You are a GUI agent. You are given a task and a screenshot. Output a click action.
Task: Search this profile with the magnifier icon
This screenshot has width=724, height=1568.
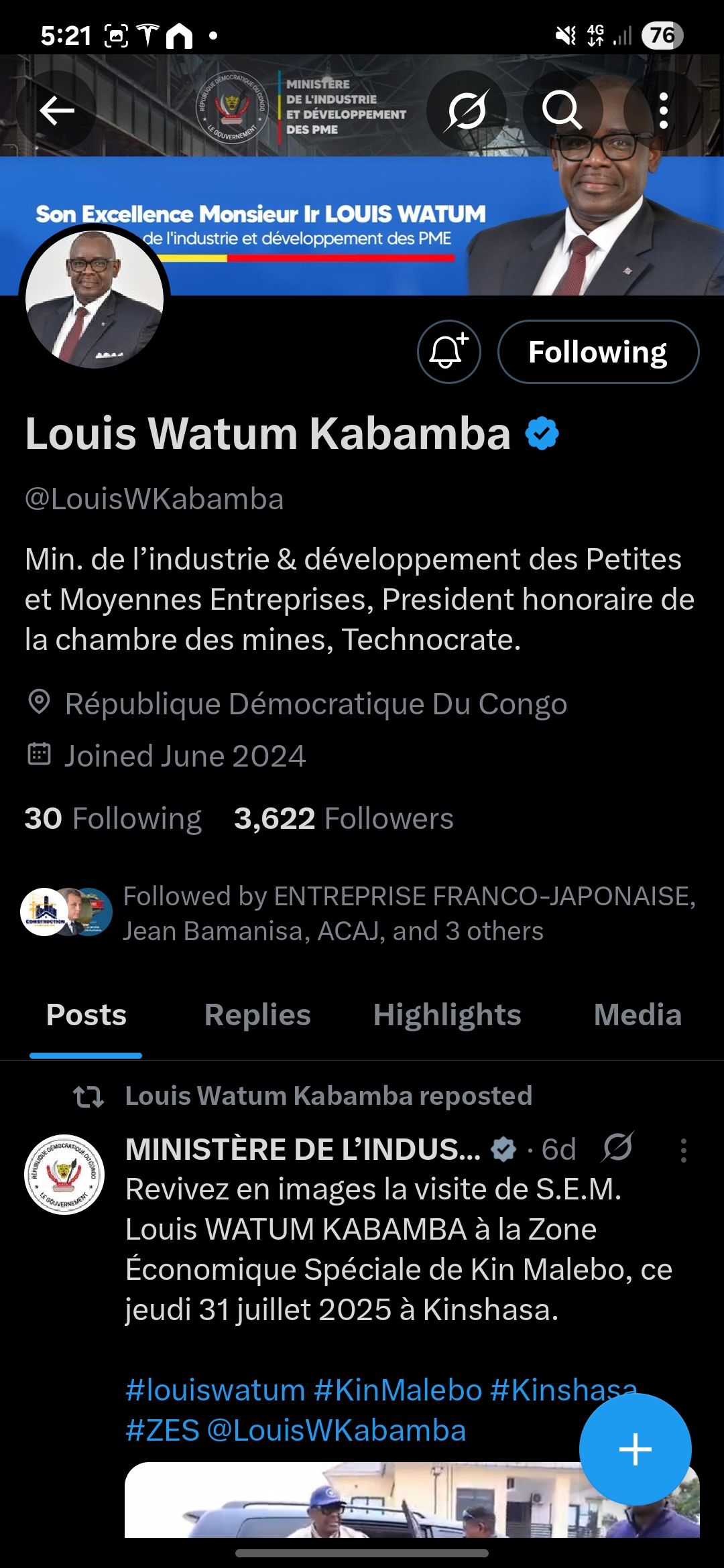pyautogui.click(x=562, y=111)
